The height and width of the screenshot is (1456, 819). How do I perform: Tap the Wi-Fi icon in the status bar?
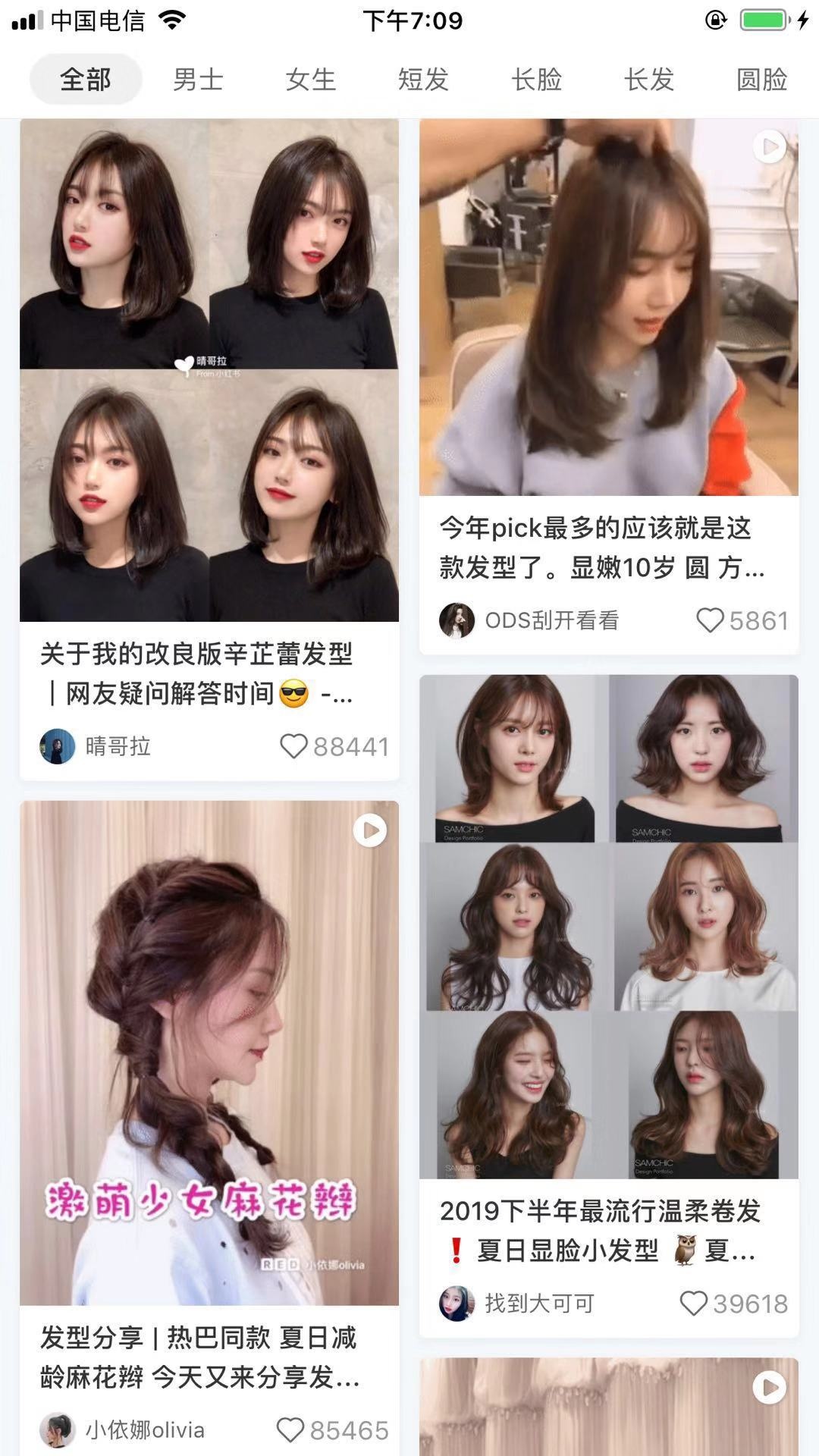[x=173, y=21]
